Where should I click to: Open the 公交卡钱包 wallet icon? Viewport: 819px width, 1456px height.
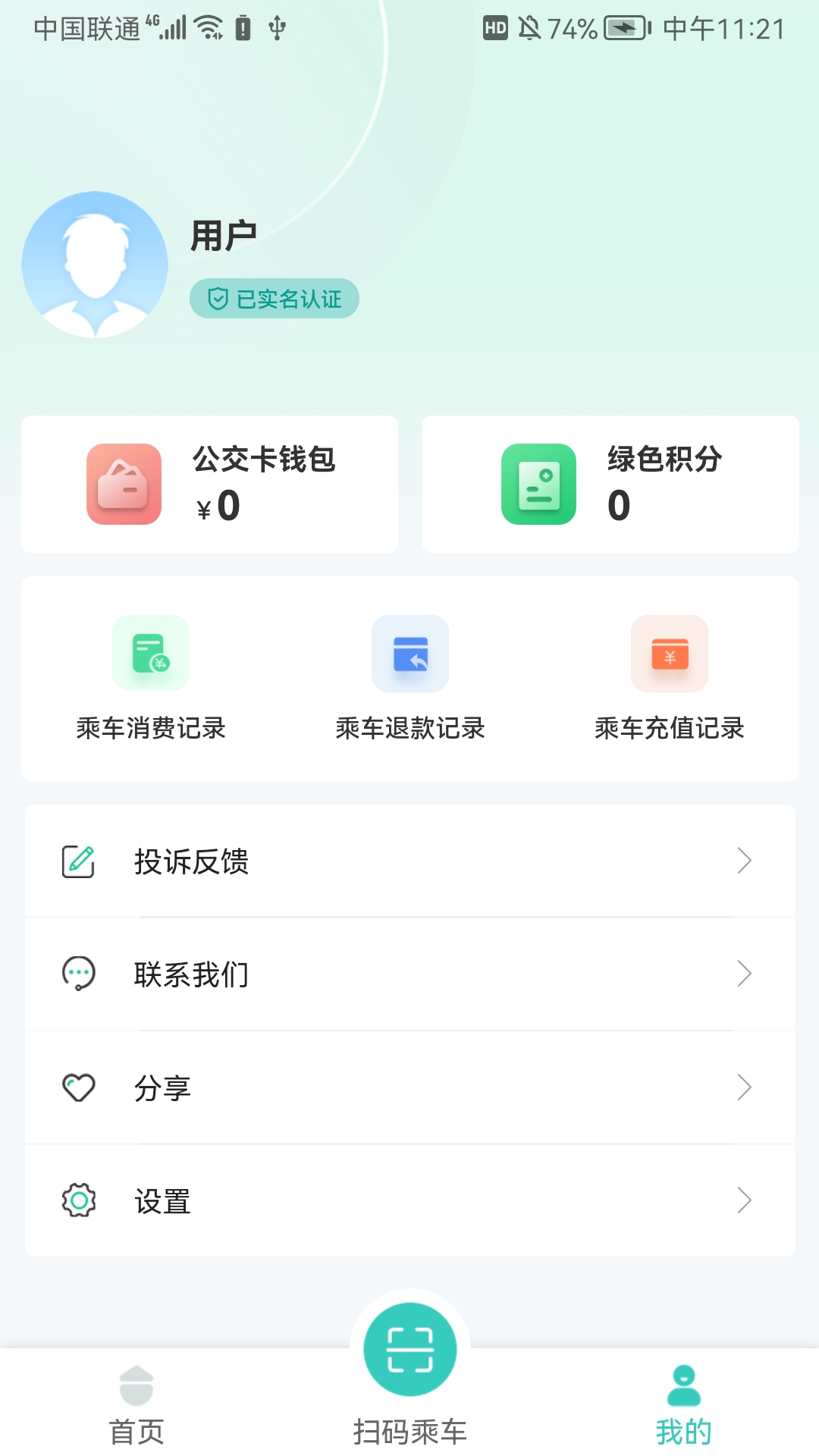[124, 484]
